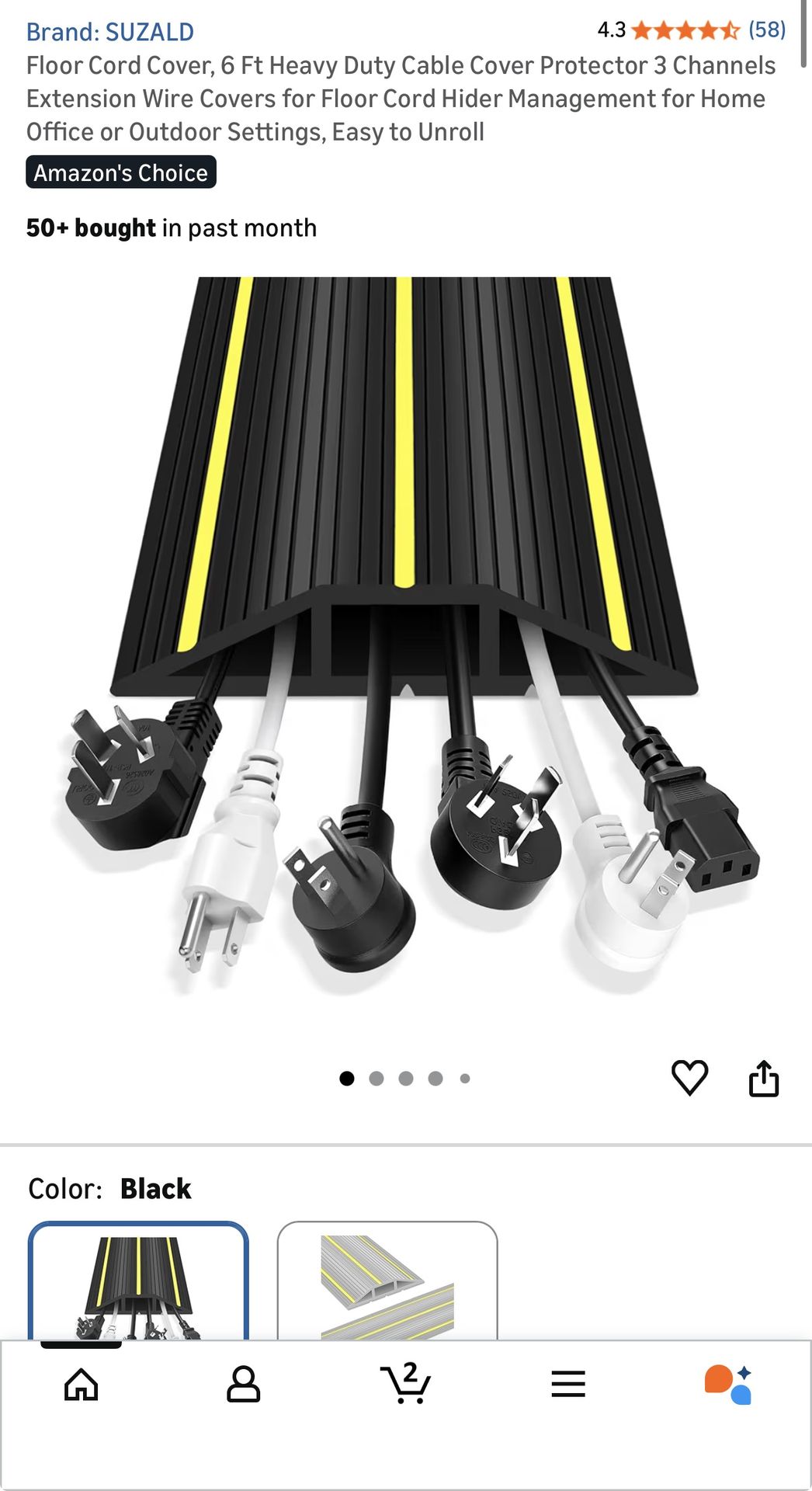Open the main product image
Image resolution: width=812 pixels, height=1491 pixels.
(x=405, y=637)
